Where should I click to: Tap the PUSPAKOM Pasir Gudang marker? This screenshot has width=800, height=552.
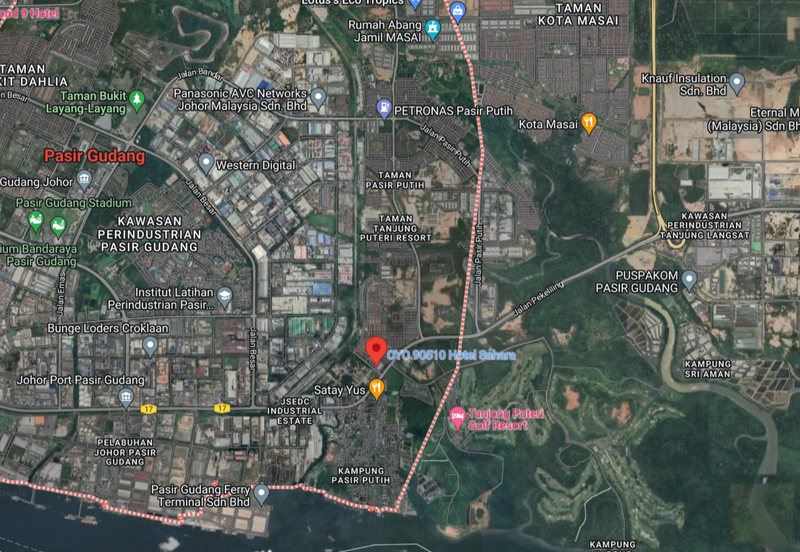click(x=689, y=281)
